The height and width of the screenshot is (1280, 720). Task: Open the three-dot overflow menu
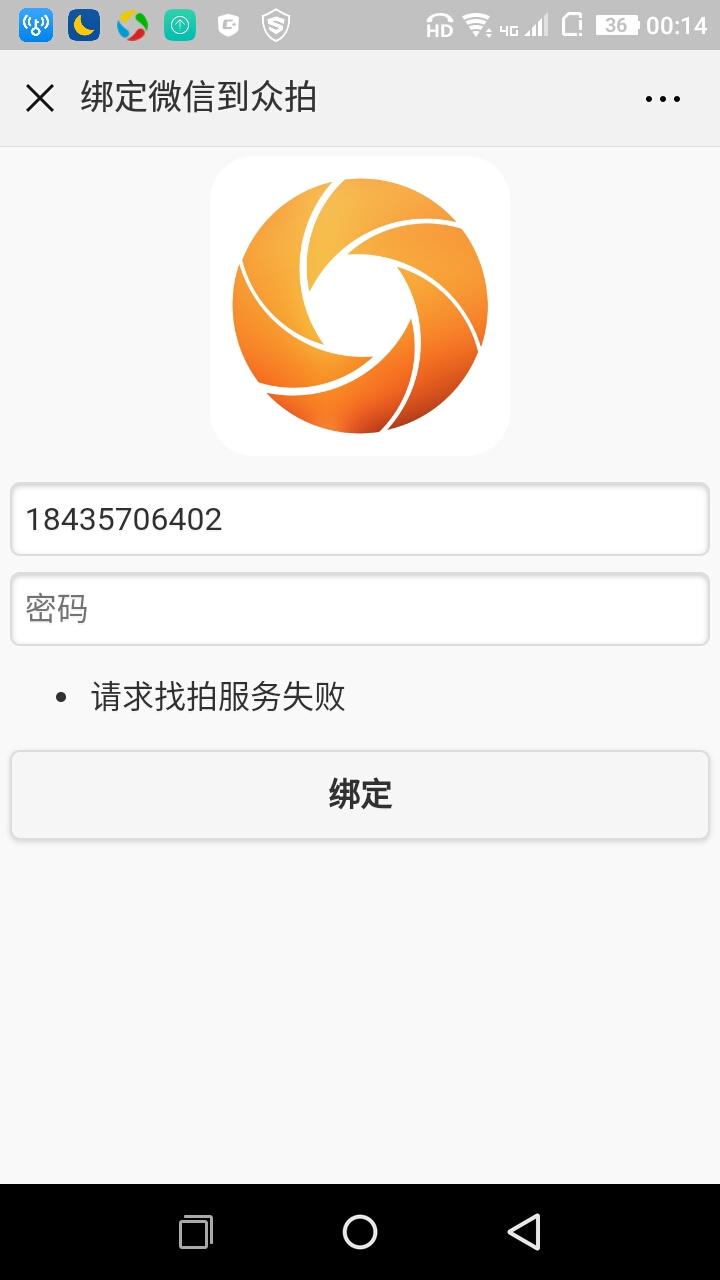[x=663, y=98]
